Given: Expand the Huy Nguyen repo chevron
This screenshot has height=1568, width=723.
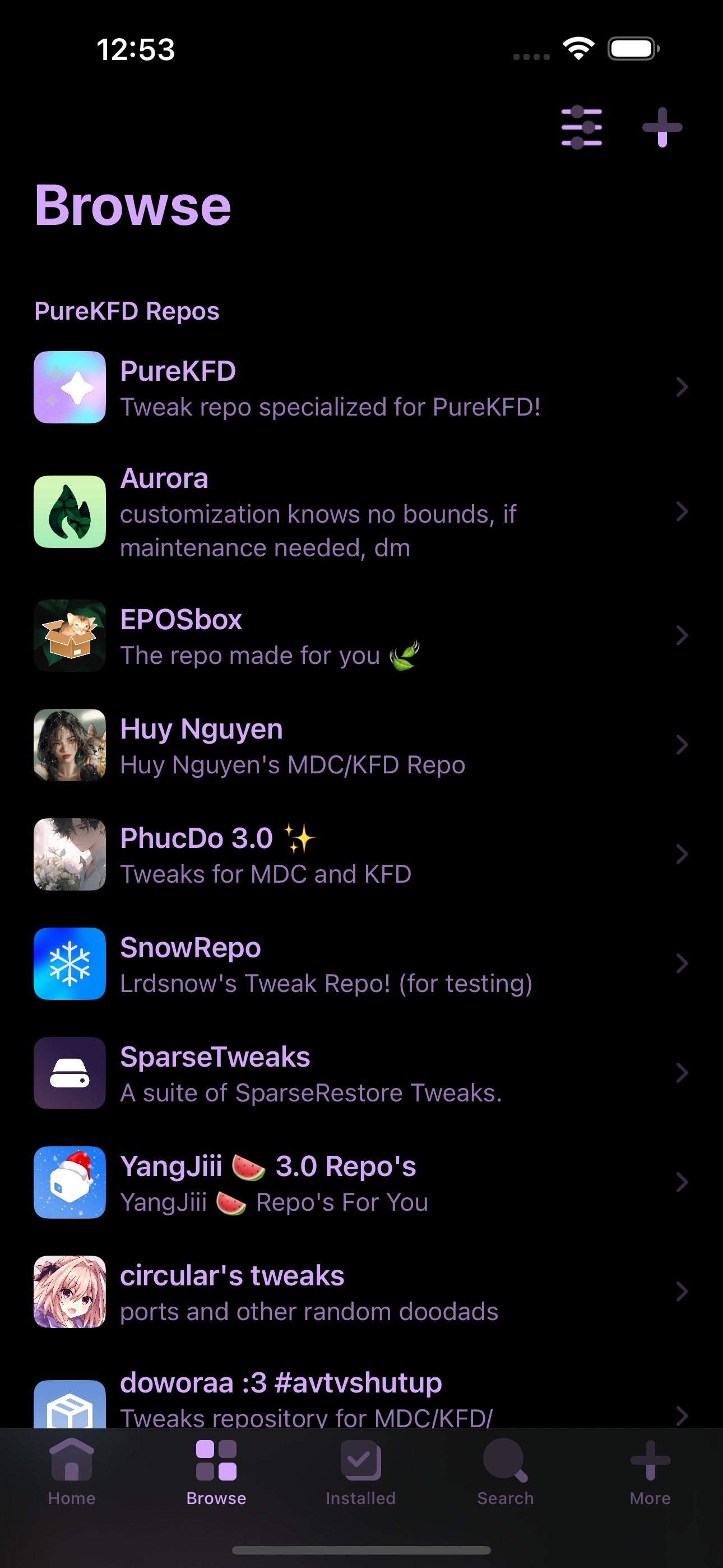Looking at the screenshot, I should 682,744.
